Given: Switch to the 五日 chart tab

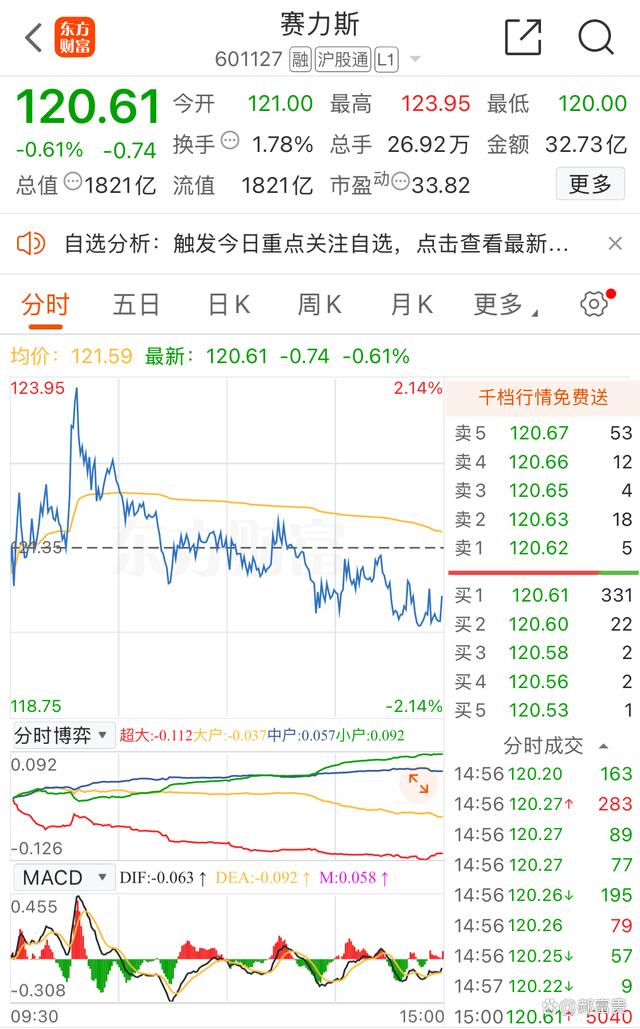Looking at the screenshot, I should (x=137, y=304).
